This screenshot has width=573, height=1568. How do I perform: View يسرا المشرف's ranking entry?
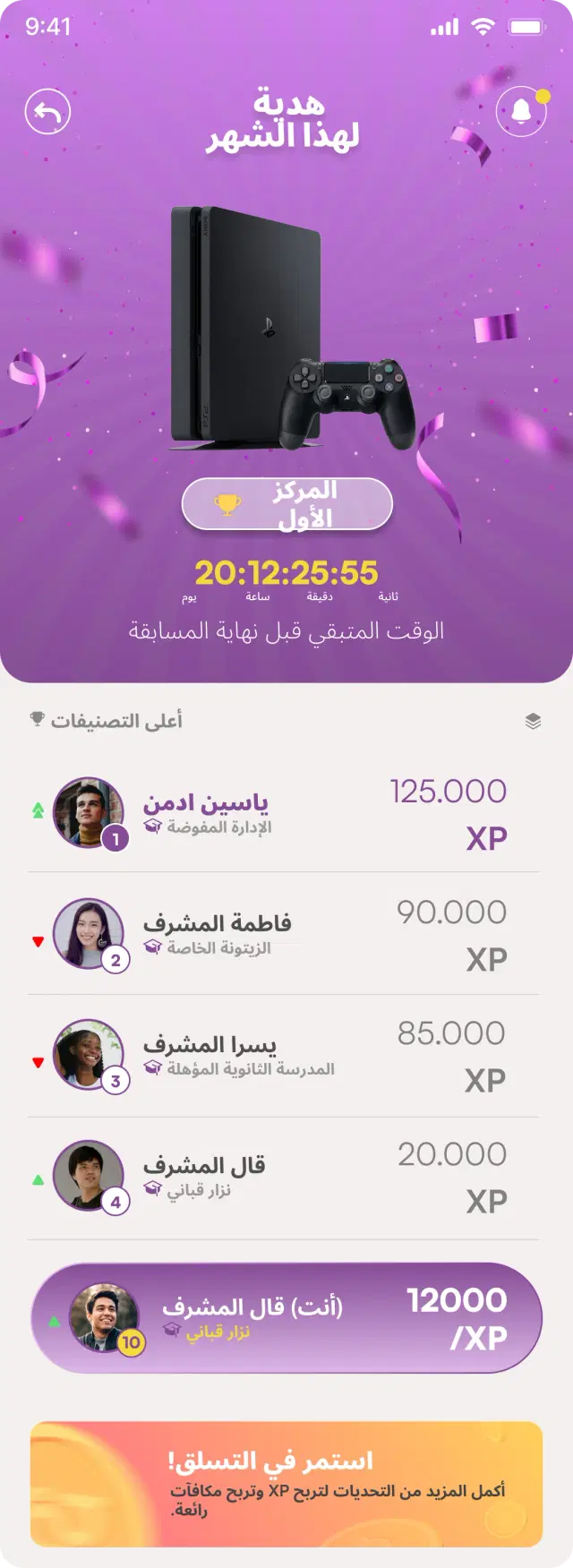[285, 1055]
